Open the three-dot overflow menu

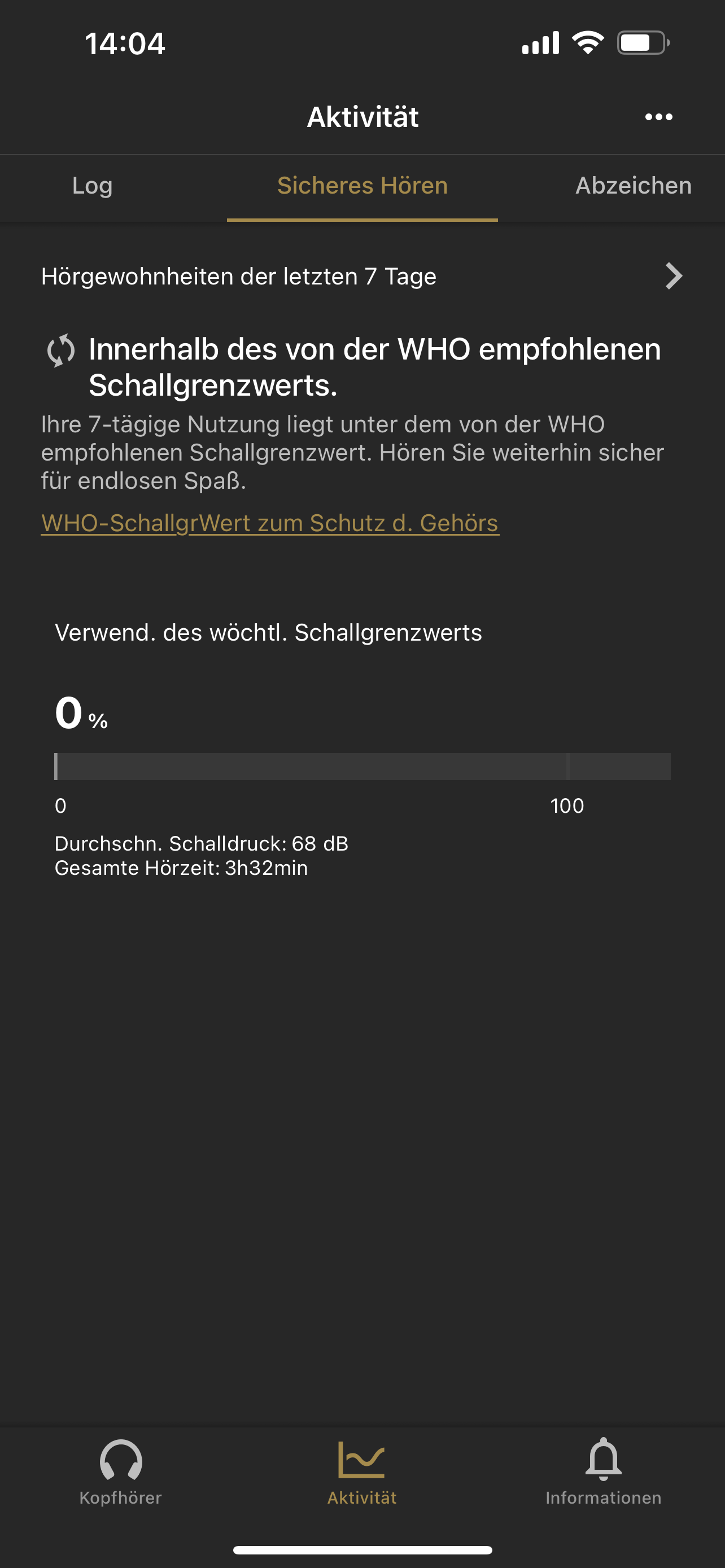click(x=658, y=117)
